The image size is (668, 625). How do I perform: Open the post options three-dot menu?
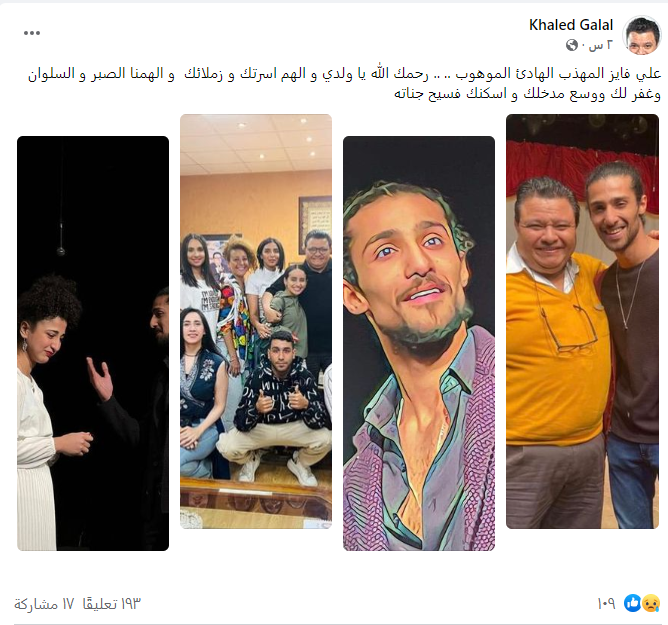(32, 33)
